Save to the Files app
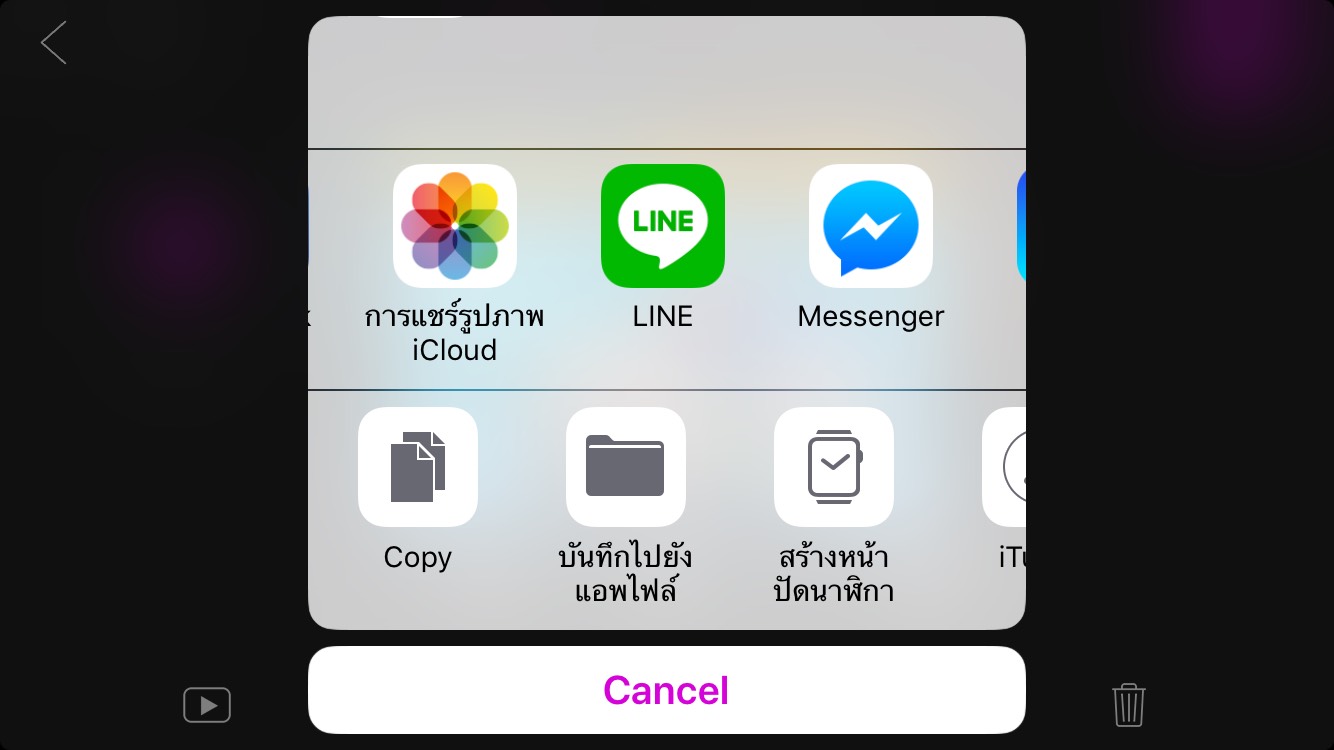This screenshot has width=1334, height=750. pyautogui.click(x=626, y=467)
